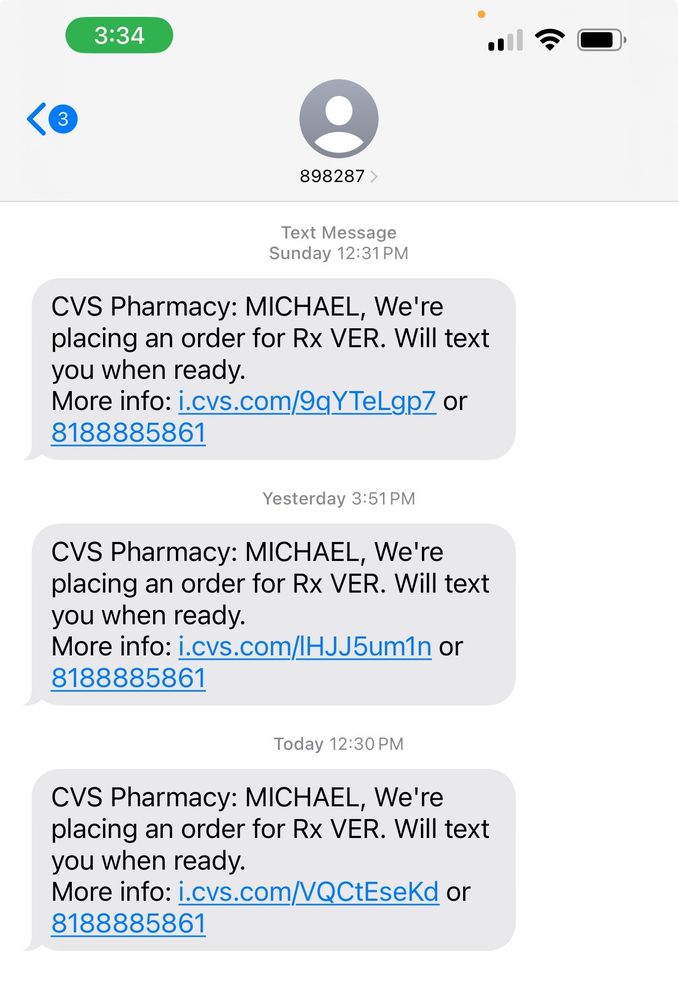The image size is (678, 1000).
Task: Go back to the messages list
Action: pyautogui.click(x=50, y=120)
